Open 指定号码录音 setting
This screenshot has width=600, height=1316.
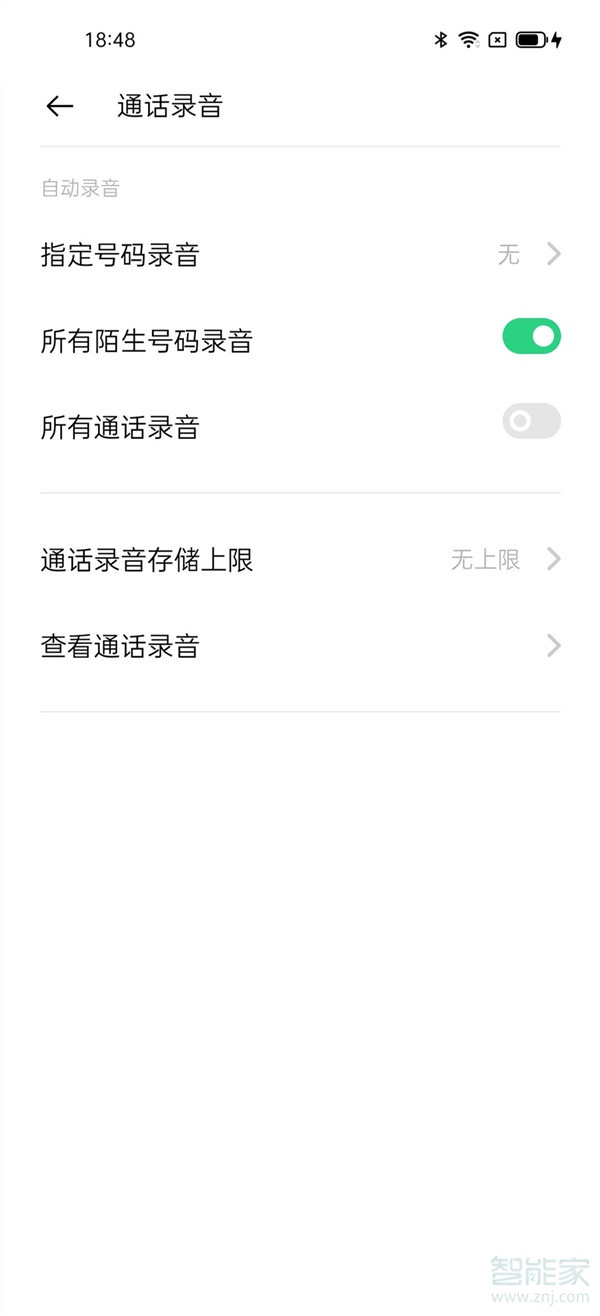click(x=300, y=255)
